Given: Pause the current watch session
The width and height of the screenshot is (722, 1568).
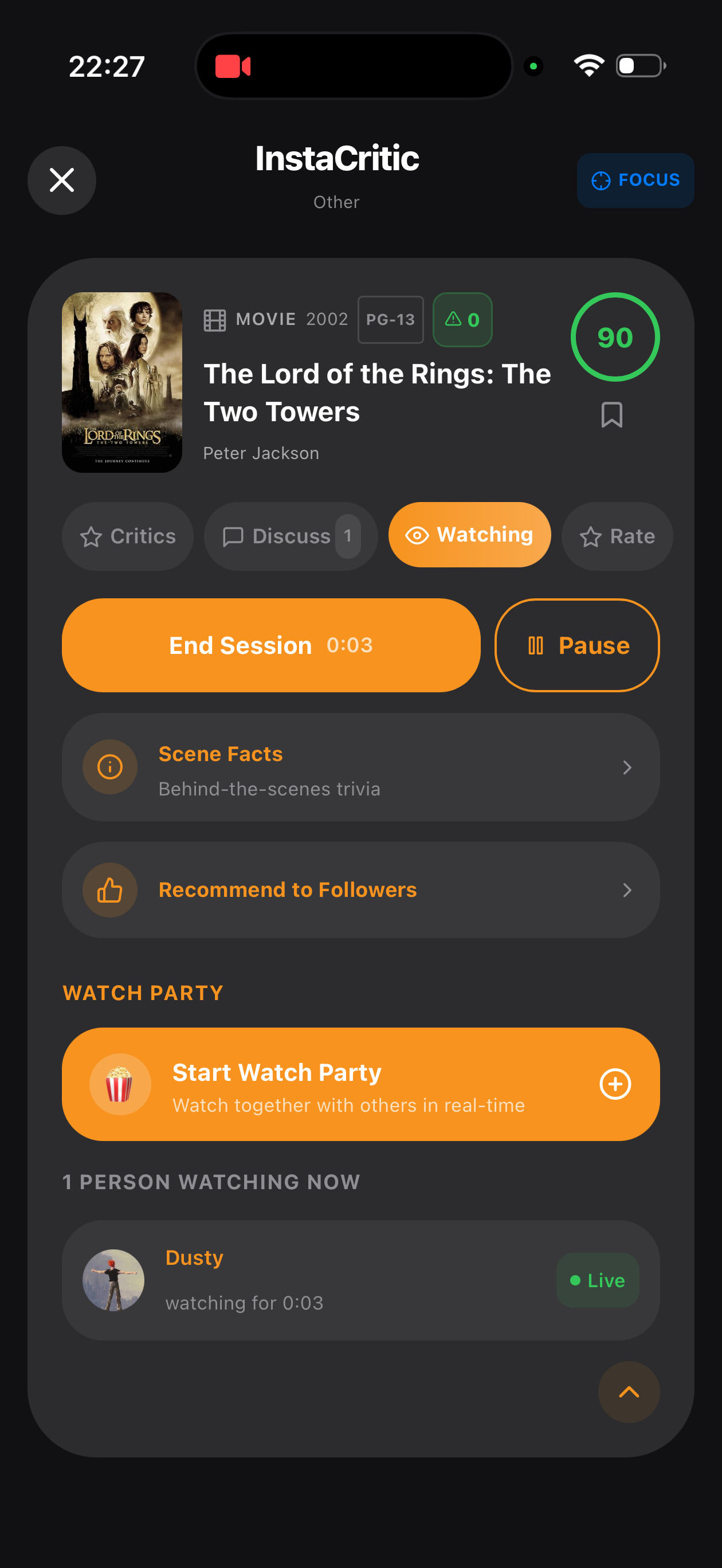Looking at the screenshot, I should [x=576, y=645].
